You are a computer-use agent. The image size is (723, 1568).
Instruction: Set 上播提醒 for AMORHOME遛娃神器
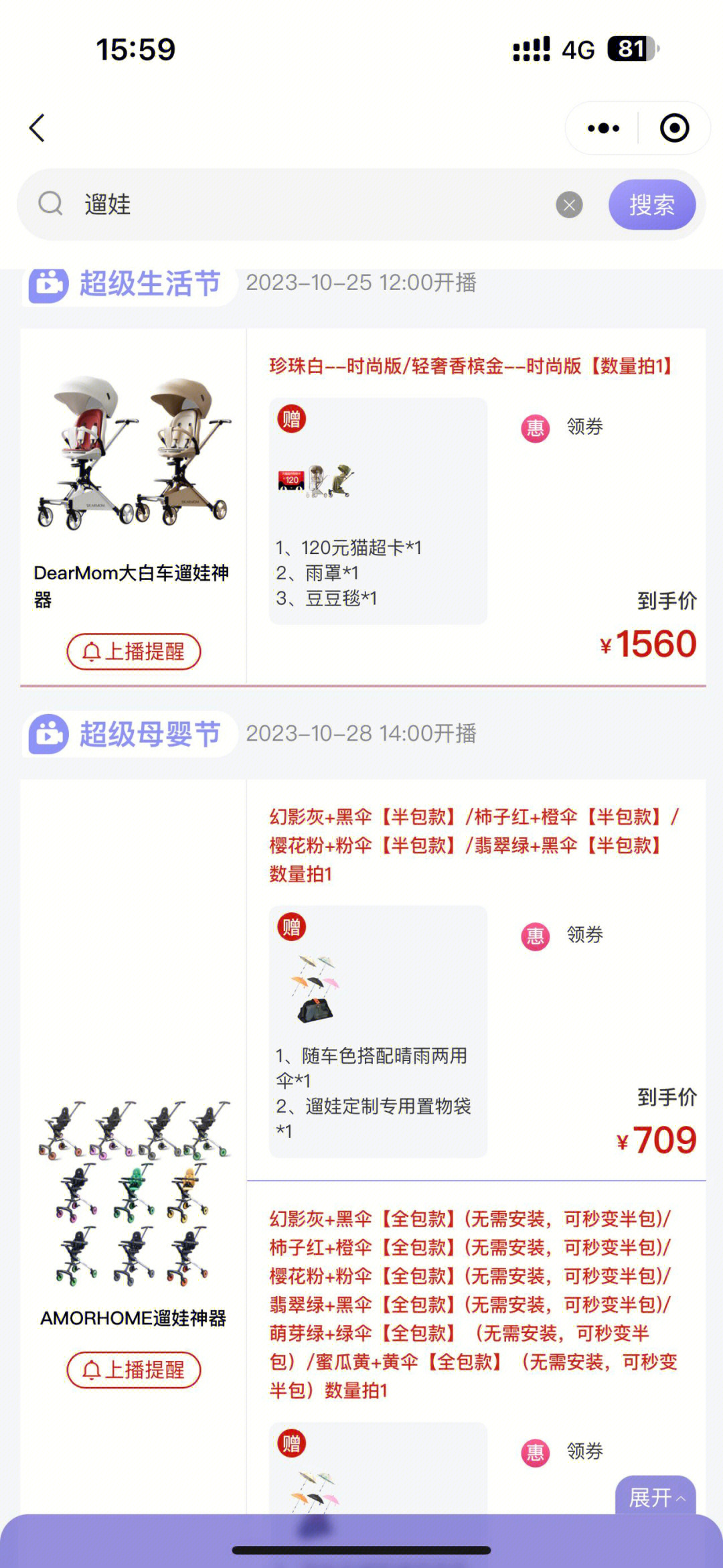click(x=133, y=1370)
